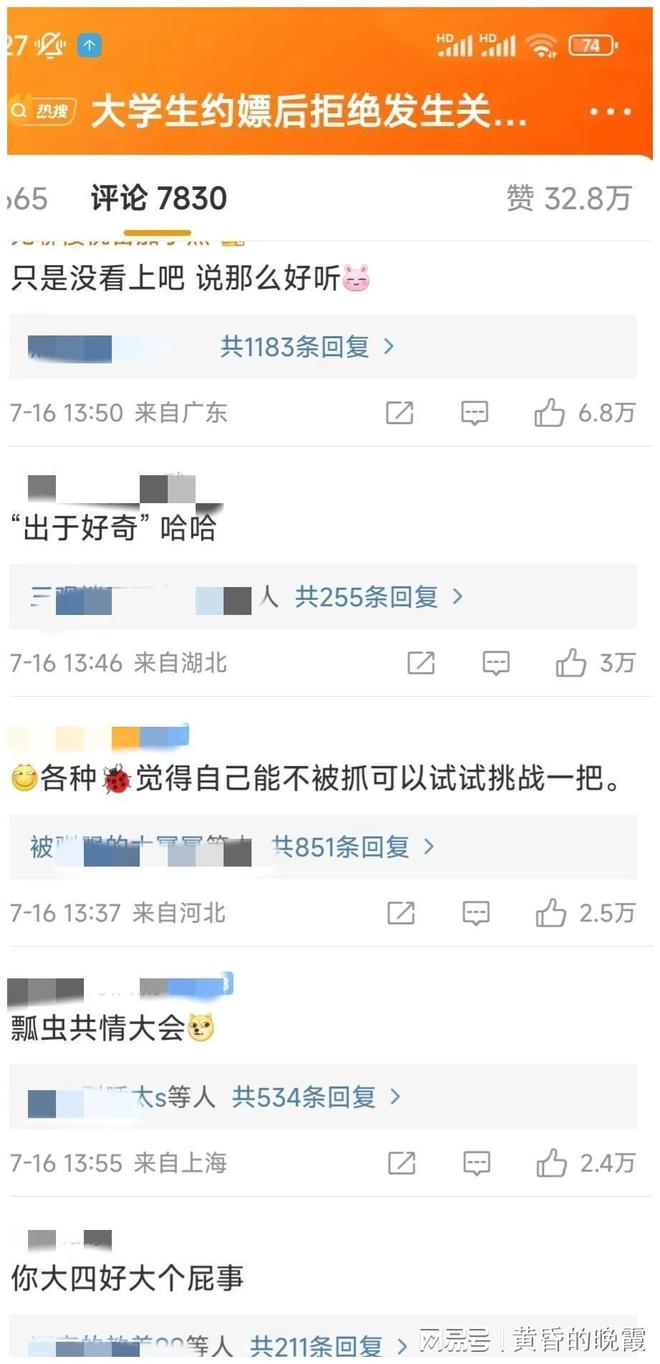Expand 共534条回复 replies
The width and height of the screenshot is (660, 1364).
[316, 1097]
